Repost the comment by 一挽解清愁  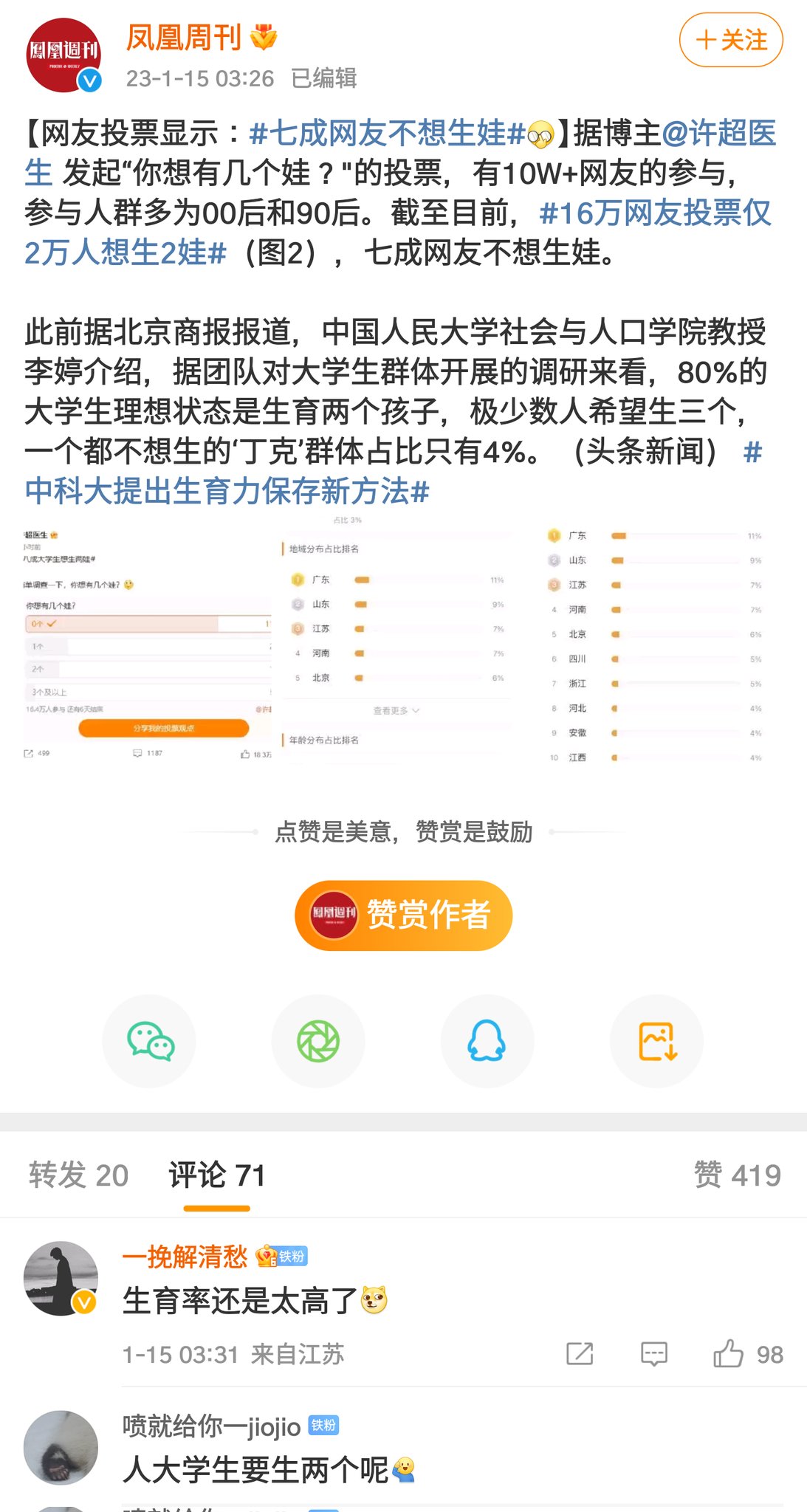click(x=580, y=1354)
